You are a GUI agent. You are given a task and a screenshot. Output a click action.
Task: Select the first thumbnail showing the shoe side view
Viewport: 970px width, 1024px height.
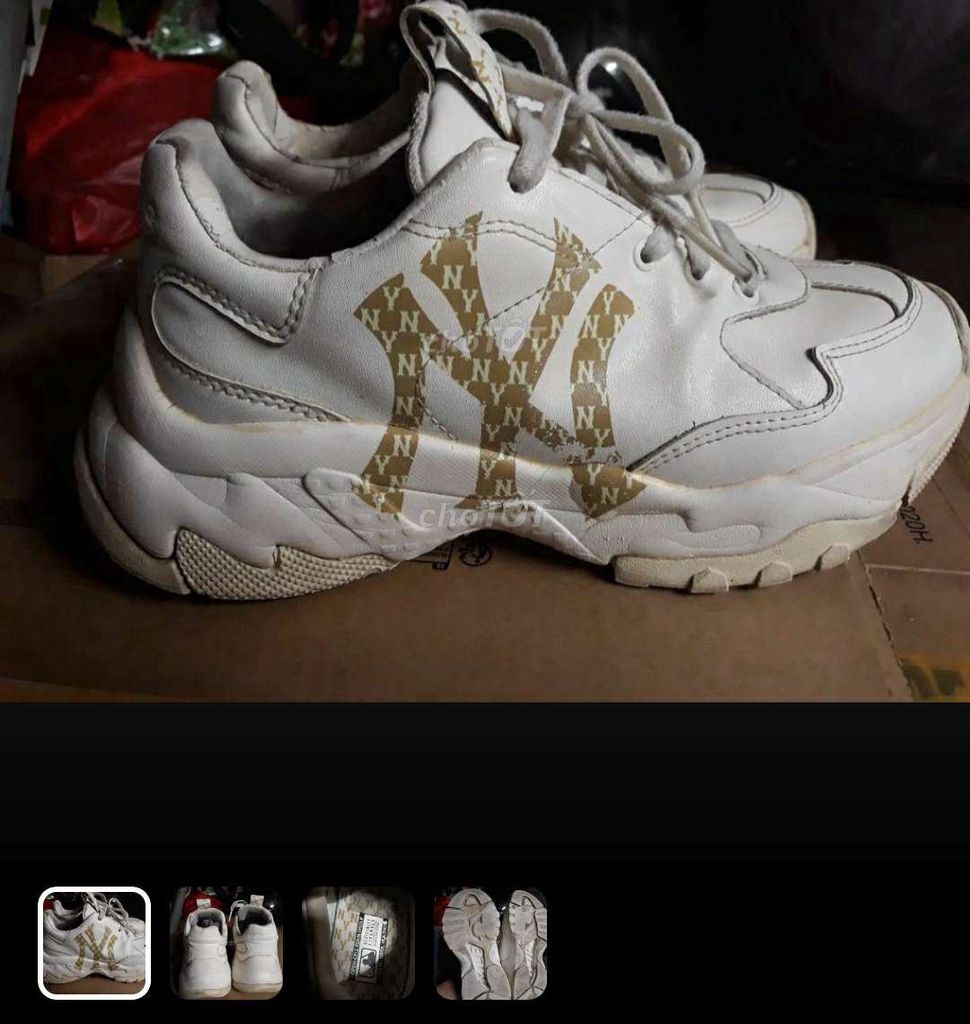94,943
